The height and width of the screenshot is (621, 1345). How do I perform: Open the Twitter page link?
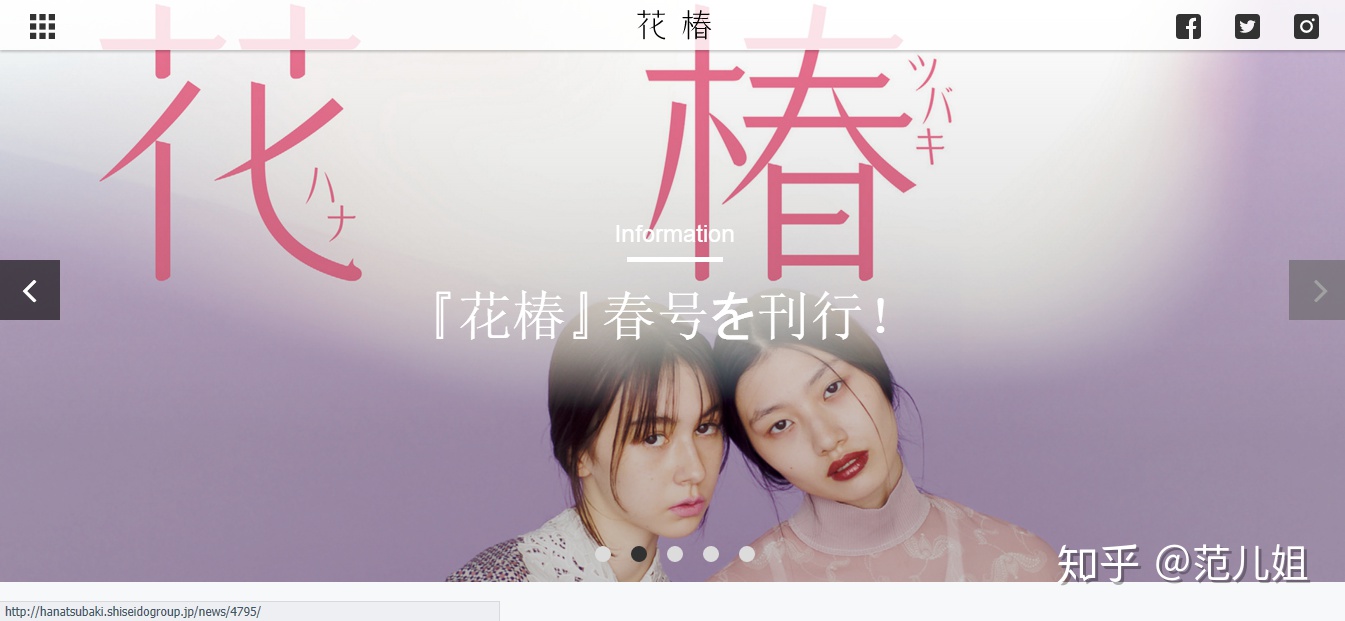point(1247,27)
